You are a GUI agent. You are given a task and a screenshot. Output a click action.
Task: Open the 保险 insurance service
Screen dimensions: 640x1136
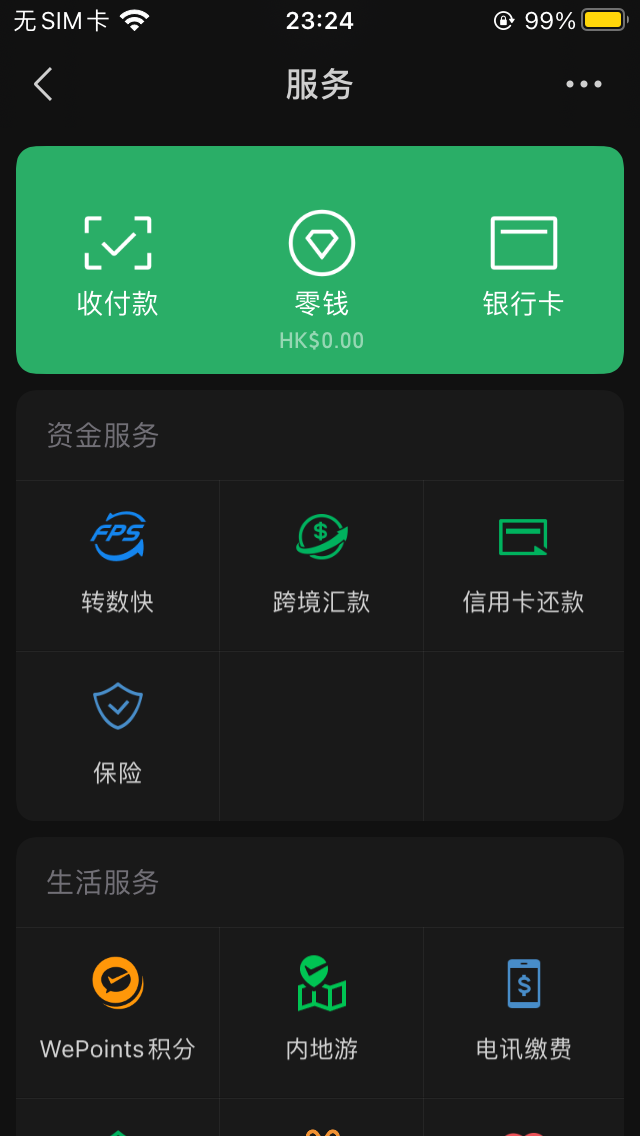pos(118,735)
